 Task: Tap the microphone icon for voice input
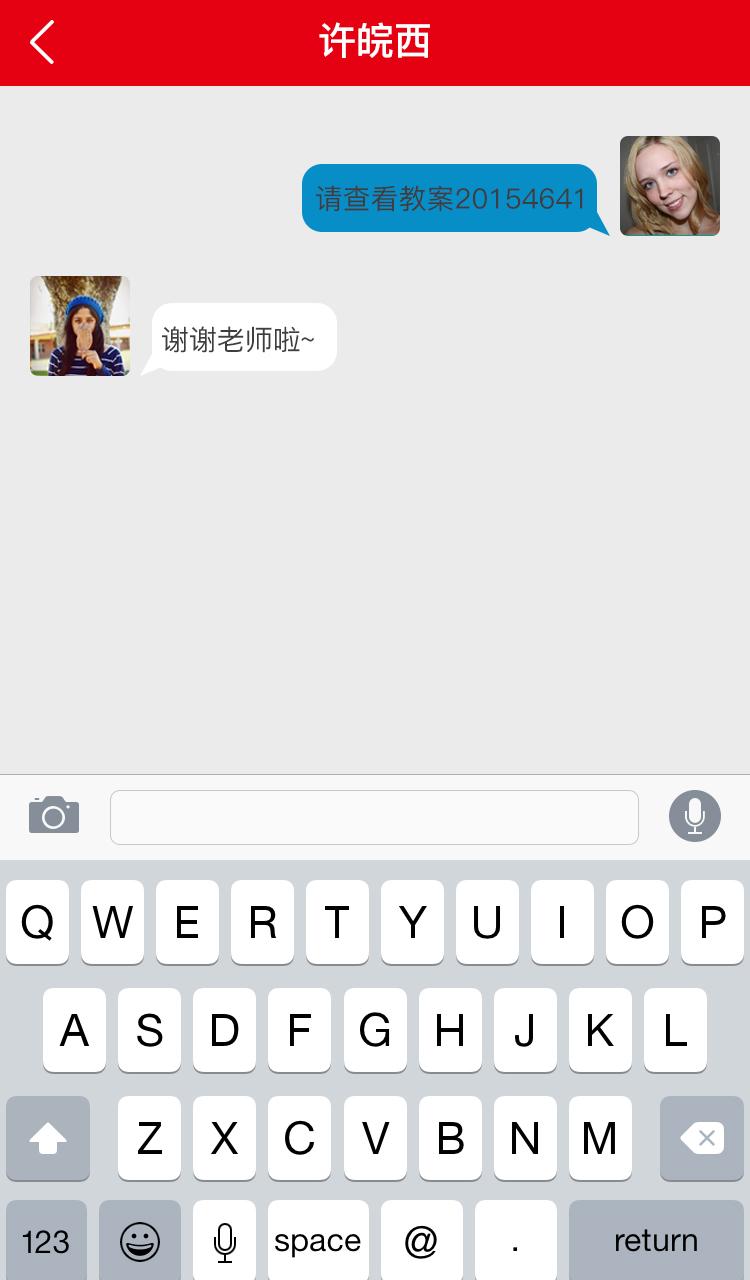[x=694, y=816]
